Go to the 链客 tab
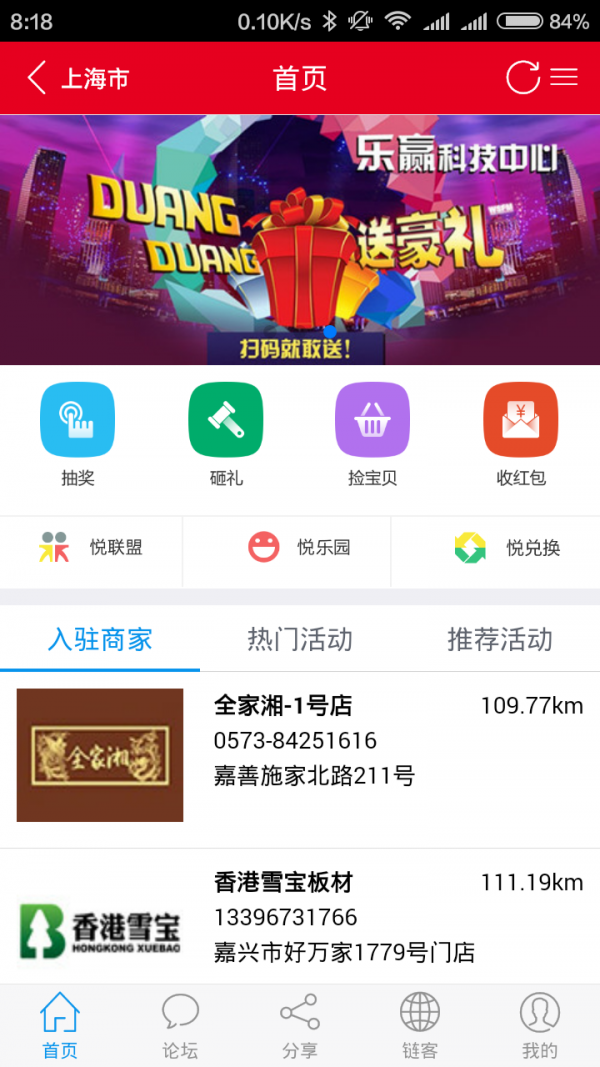600x1067 pixels. tap(420, 1025)
